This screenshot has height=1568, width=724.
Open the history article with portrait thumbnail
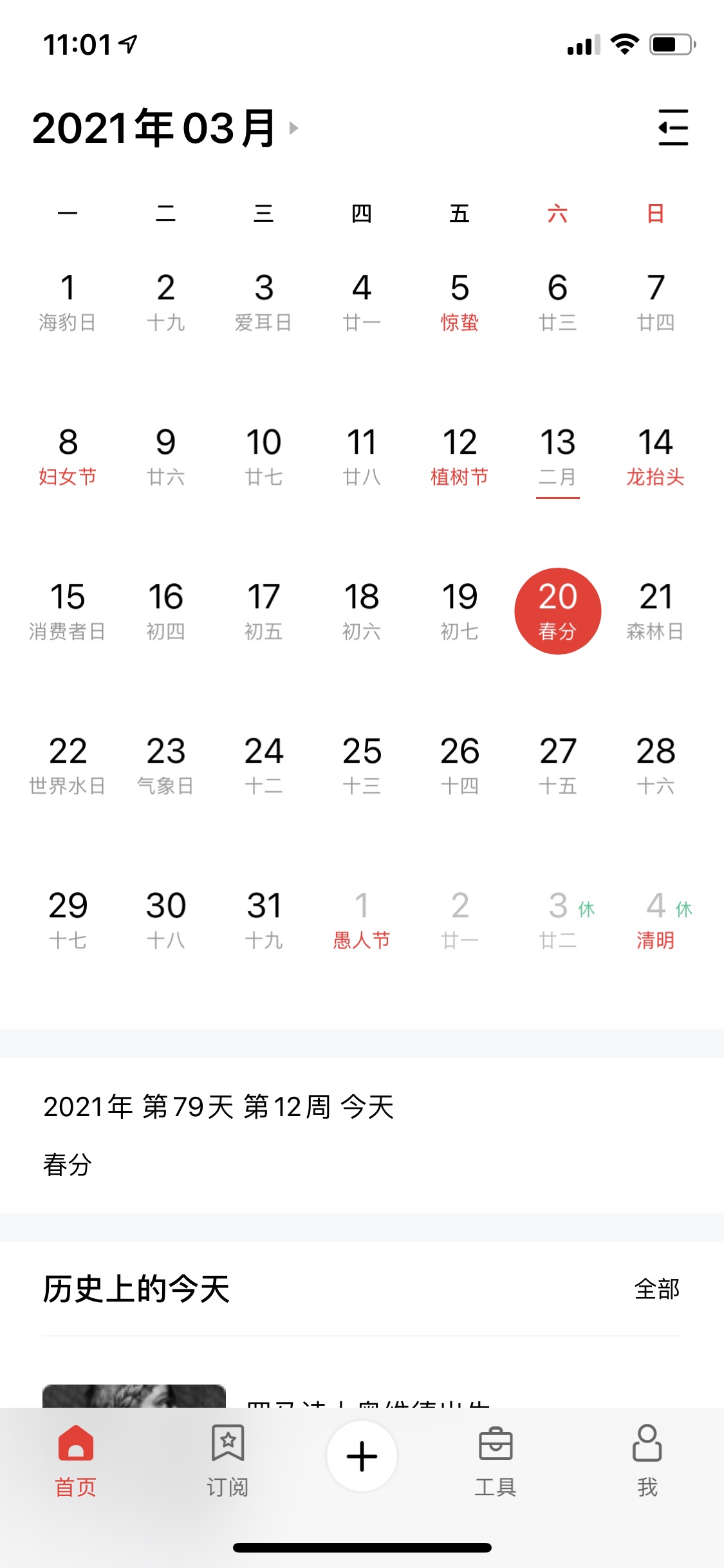134,1395
